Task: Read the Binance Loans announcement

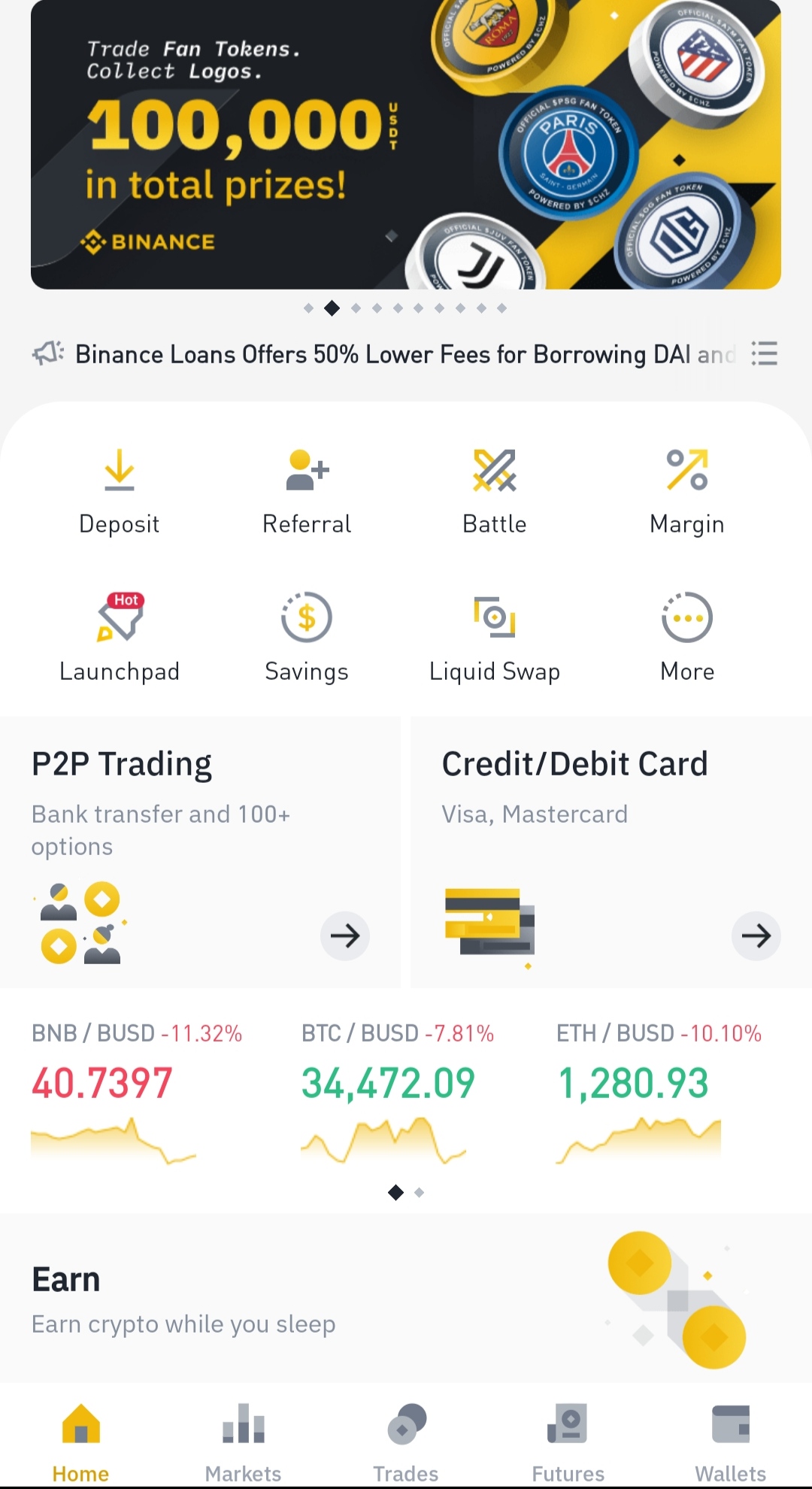Action: pos(404,354)
